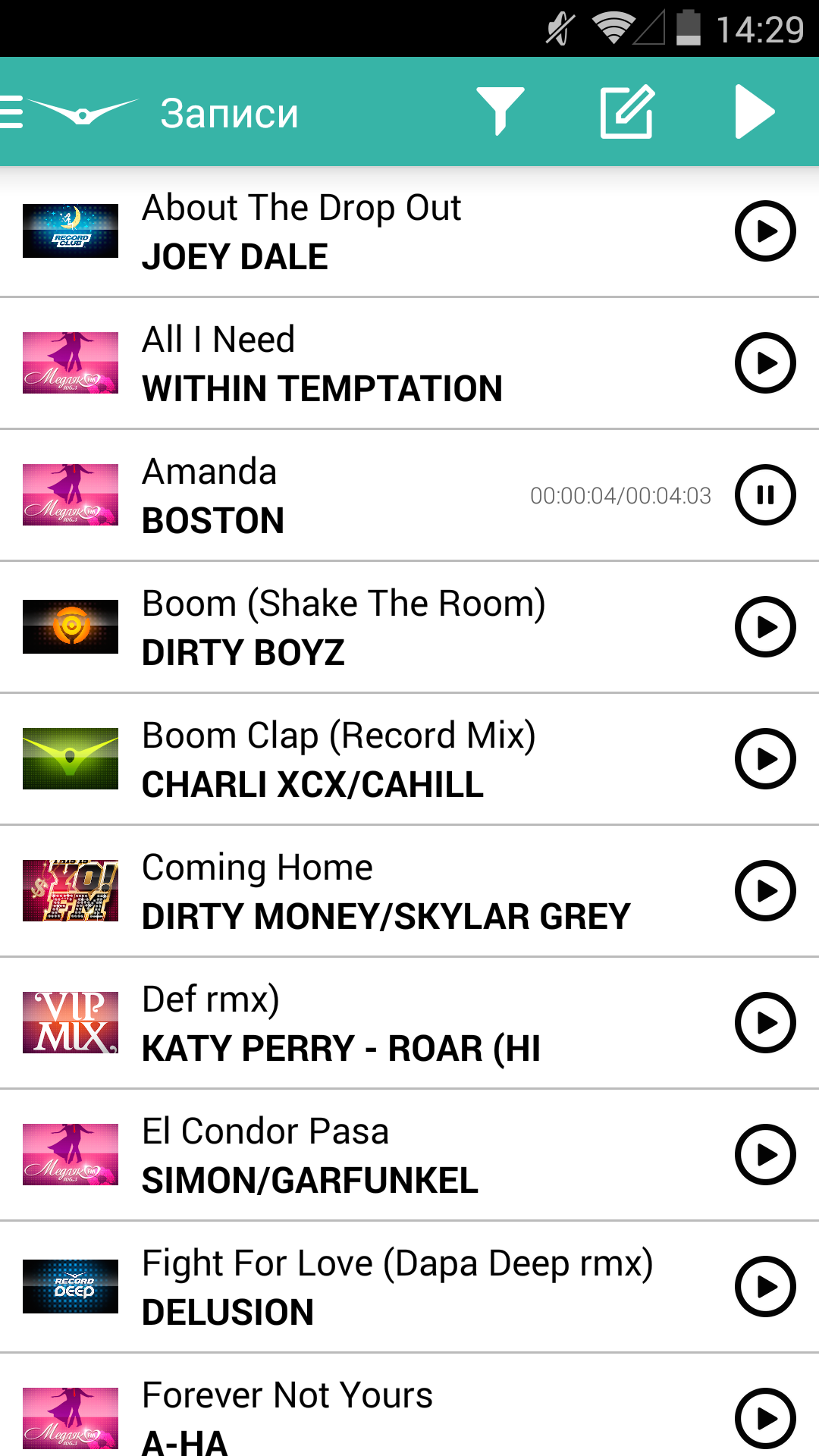Open the filter for recordings
Image resolution: width=819 pixels, height=1456 pixels.
pos(500,111)
